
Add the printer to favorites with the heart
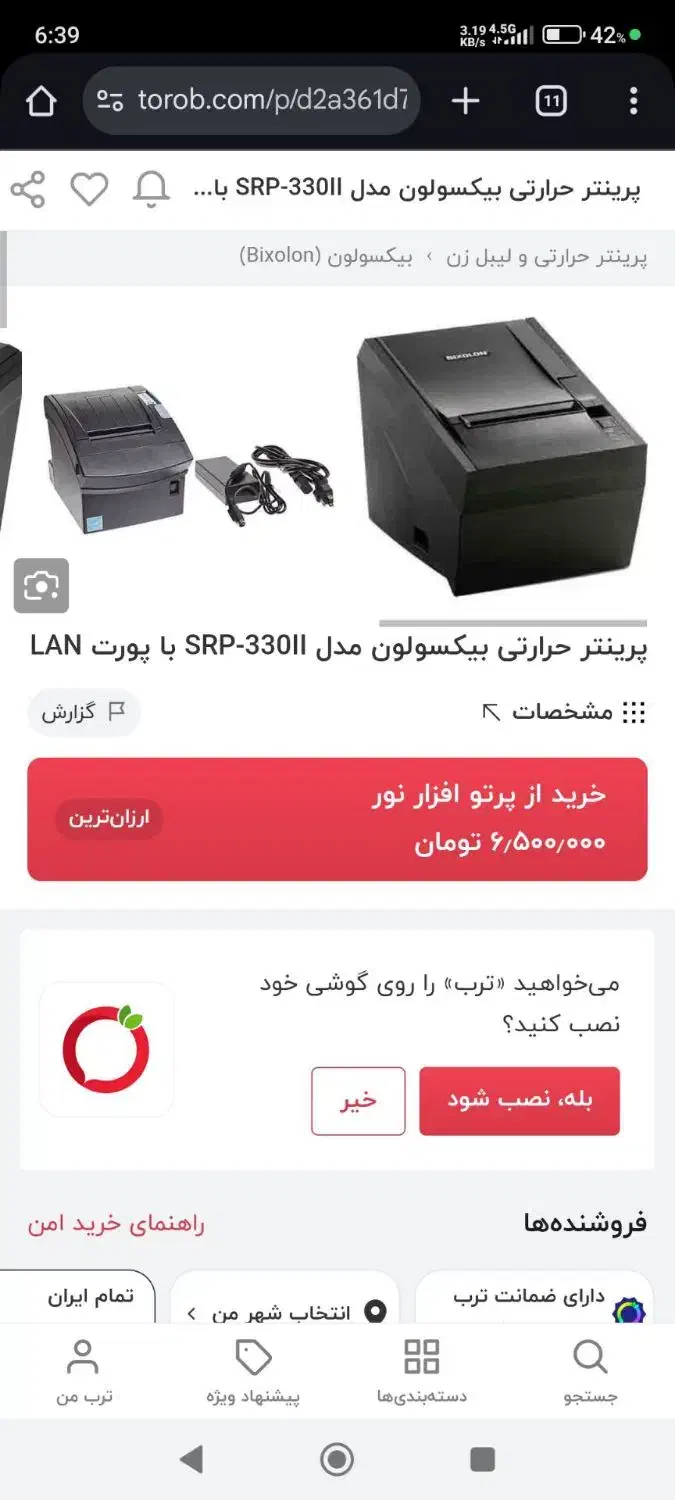tap(89, 189)
